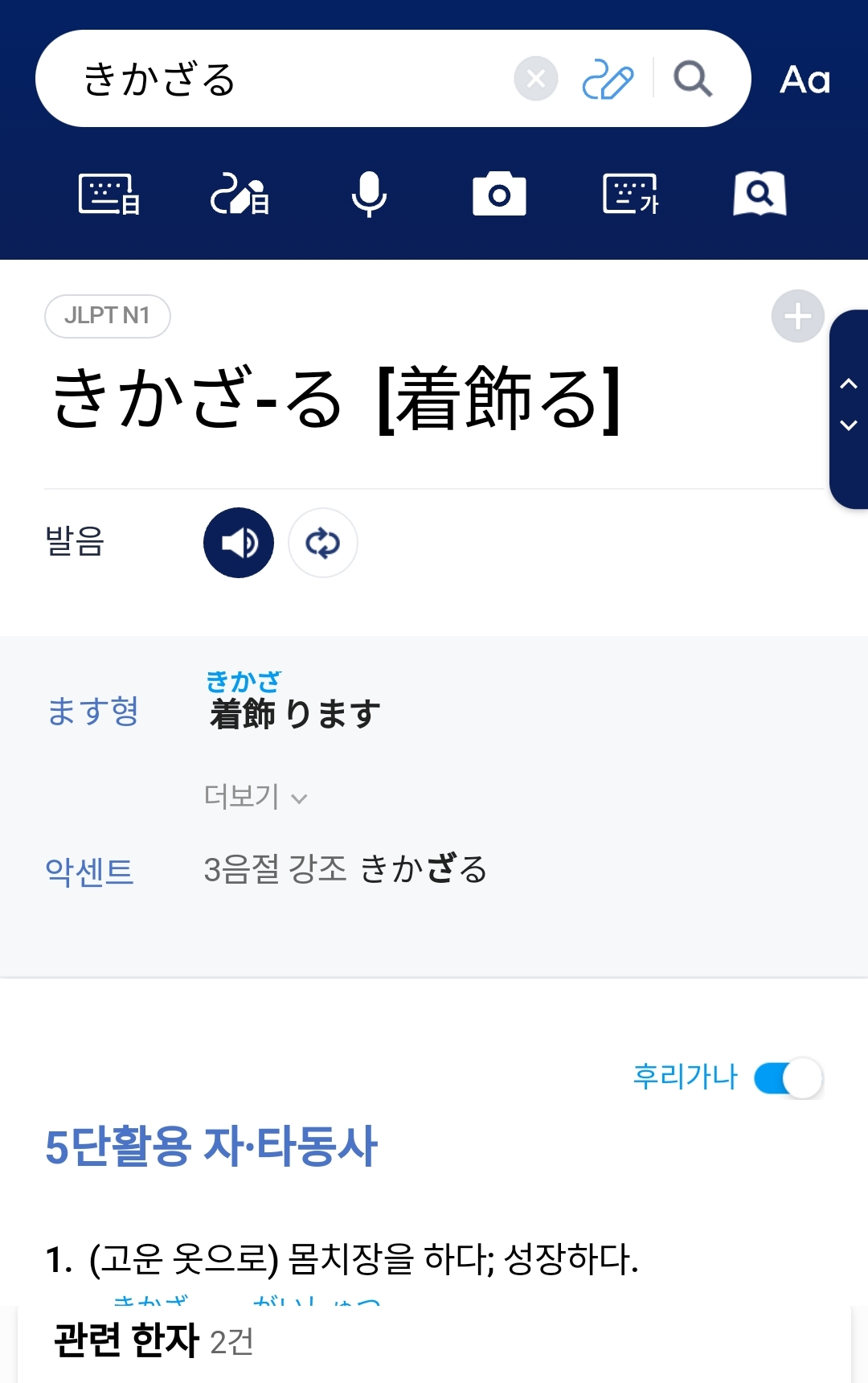Play the pronunciation audio
The image size is (868, 1383).
pos(239,543)
